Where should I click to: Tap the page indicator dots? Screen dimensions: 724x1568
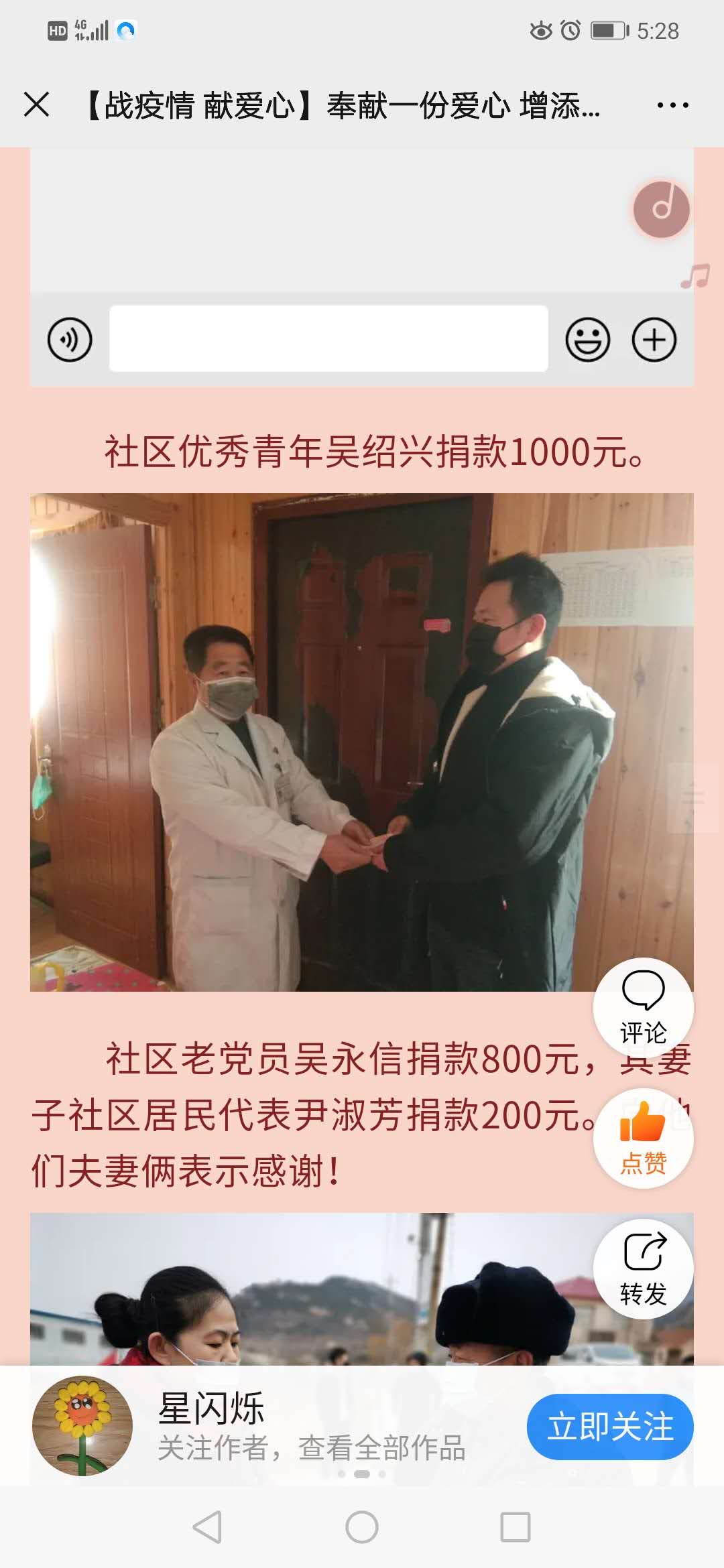[x=362, y=1474]
